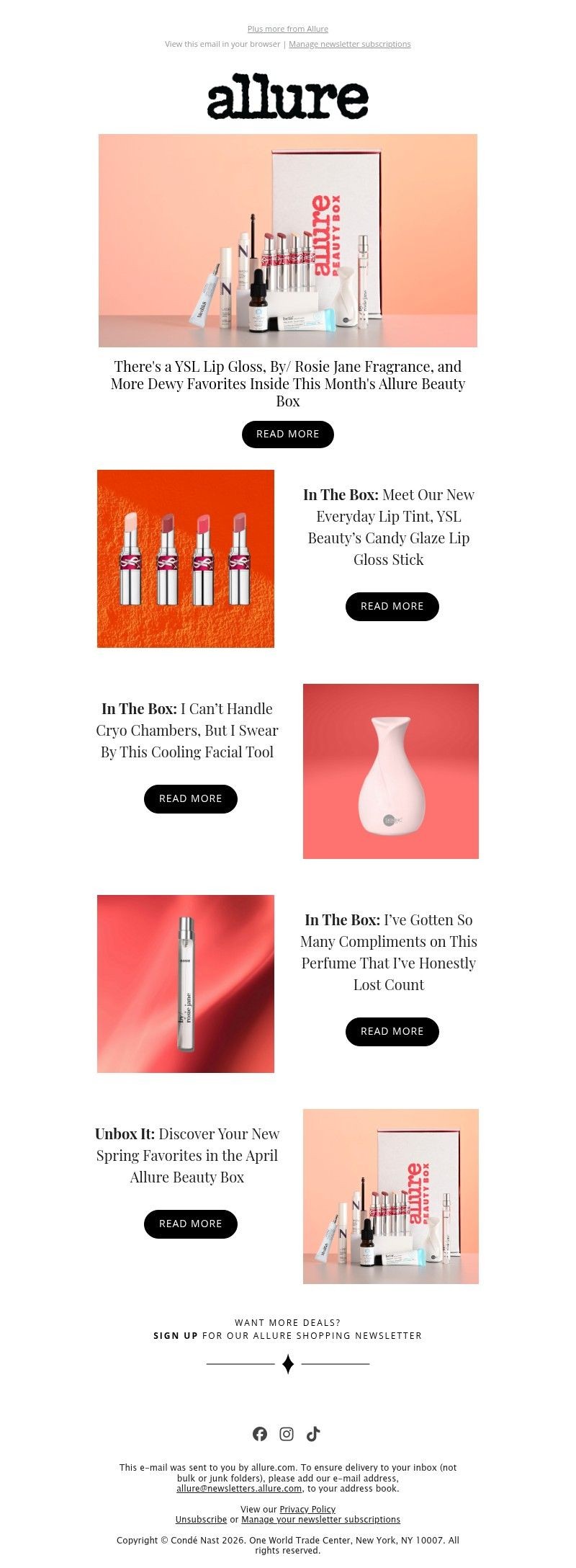Screen dimensions: 576x1568
Task: Open the white cooling facial tool image
Action: point(390,771)
